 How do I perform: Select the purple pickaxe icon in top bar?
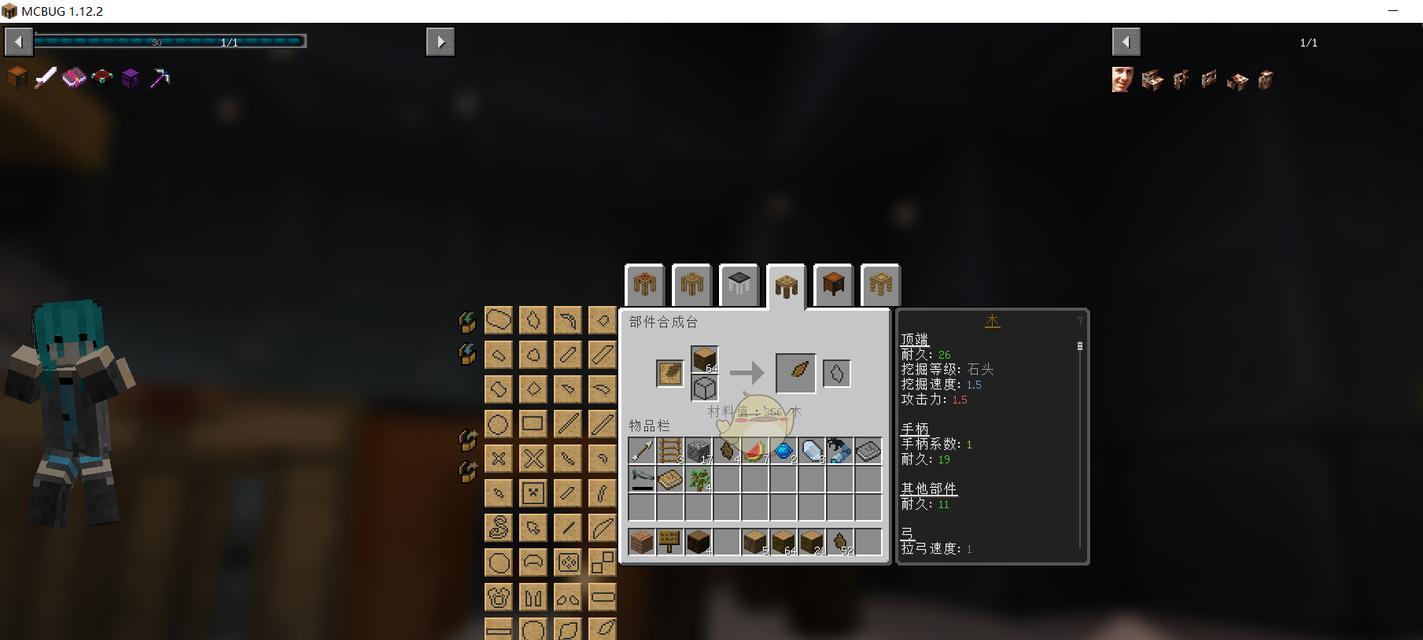coord(159,78)
